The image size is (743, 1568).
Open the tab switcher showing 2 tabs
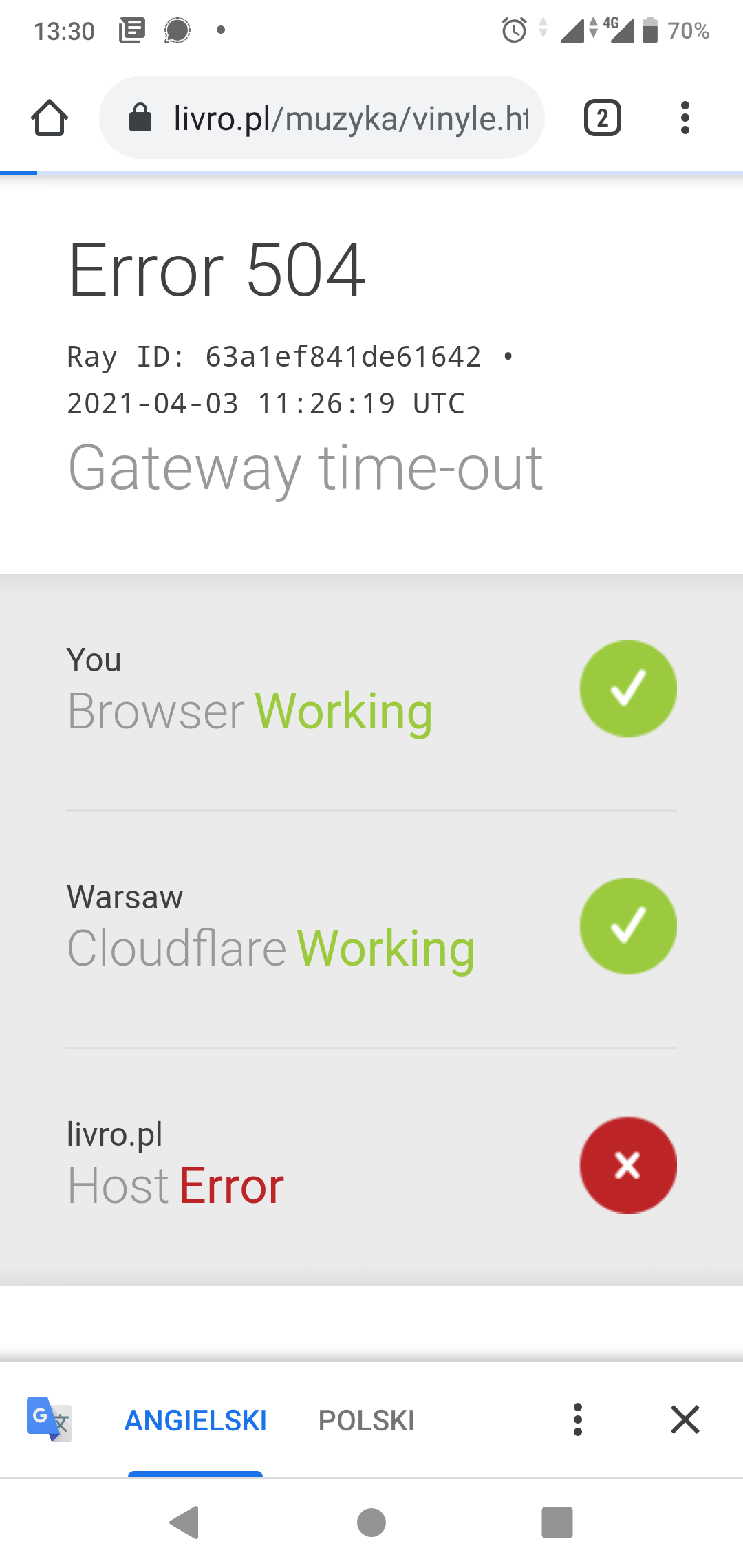tap(602, 118)
